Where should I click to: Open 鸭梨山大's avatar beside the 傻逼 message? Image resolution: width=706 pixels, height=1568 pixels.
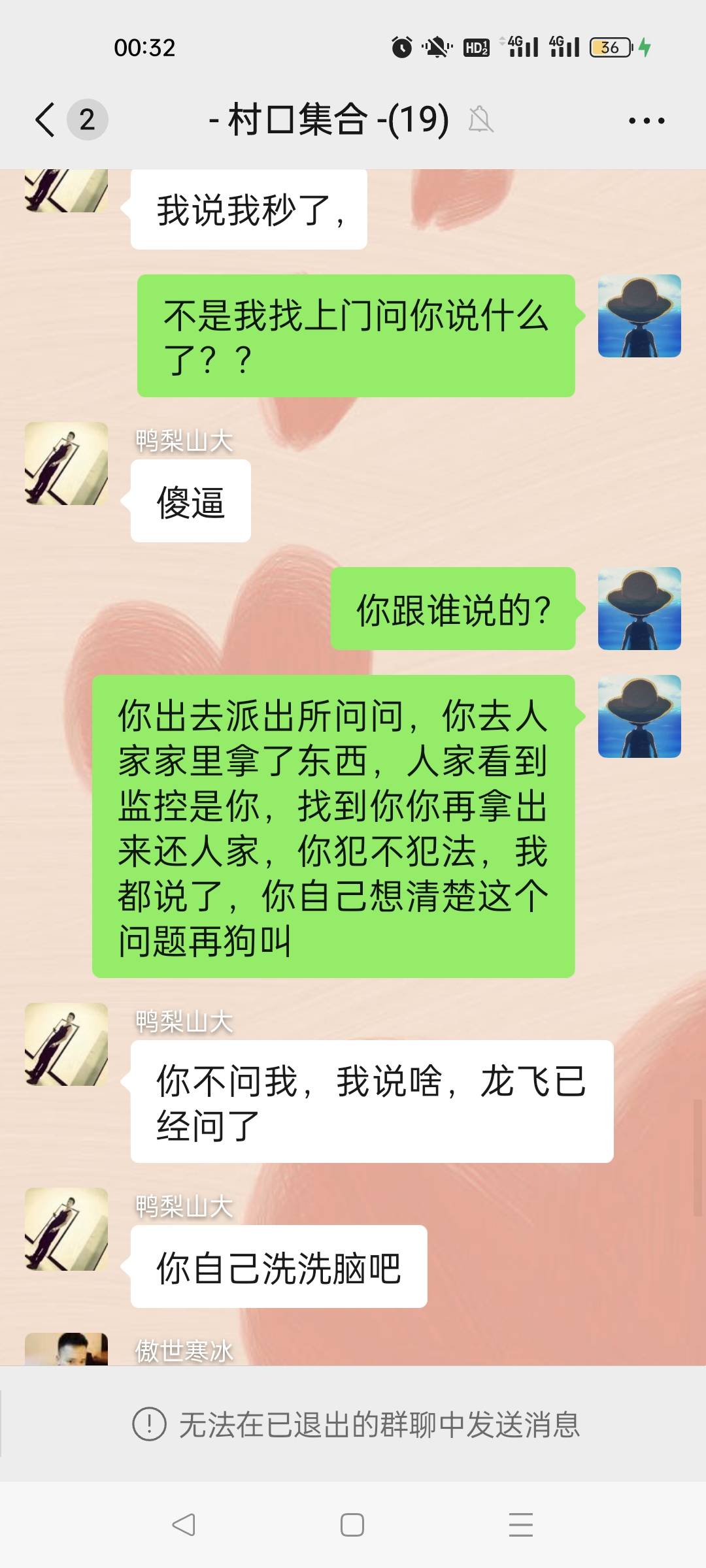(x=66, y=463)
